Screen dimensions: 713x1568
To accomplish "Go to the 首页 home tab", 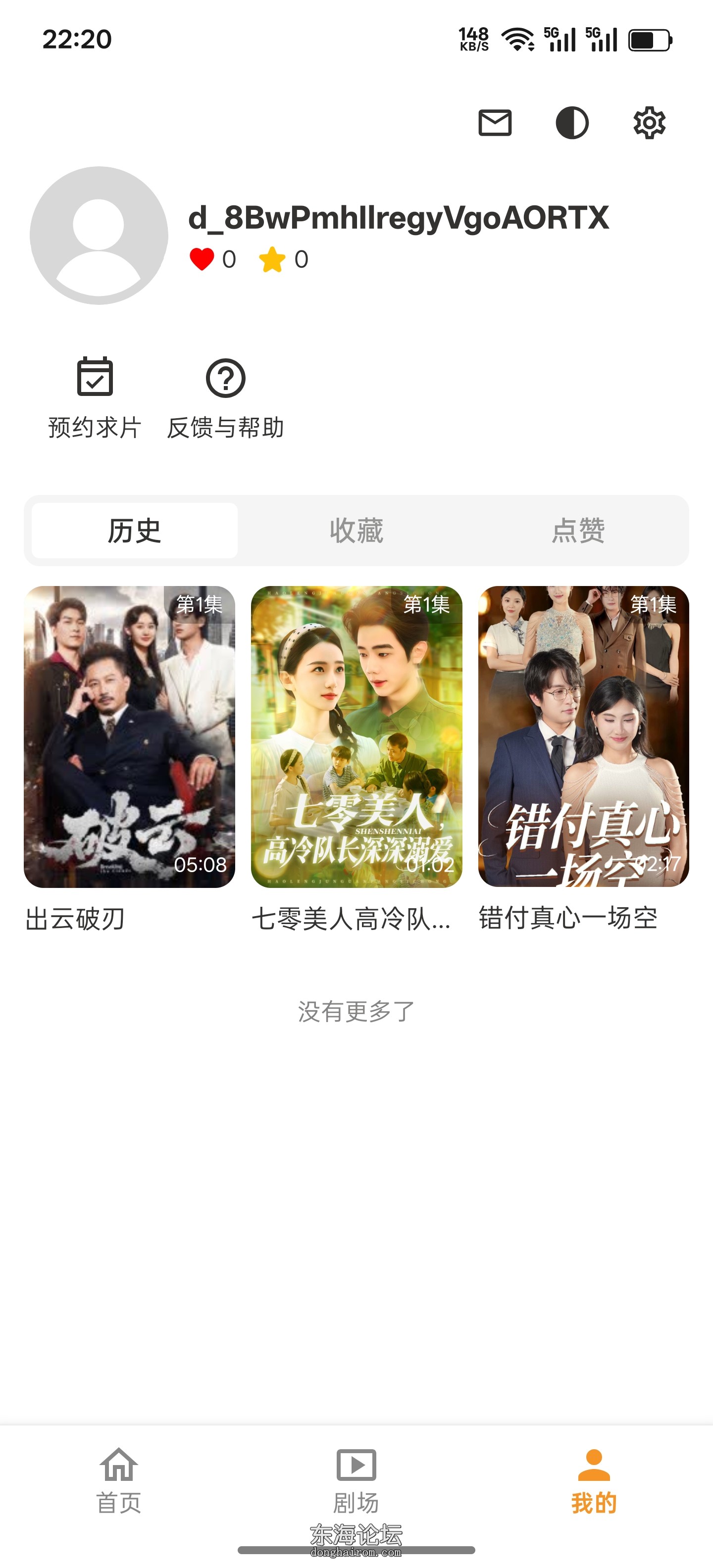I will point(119,1481).
